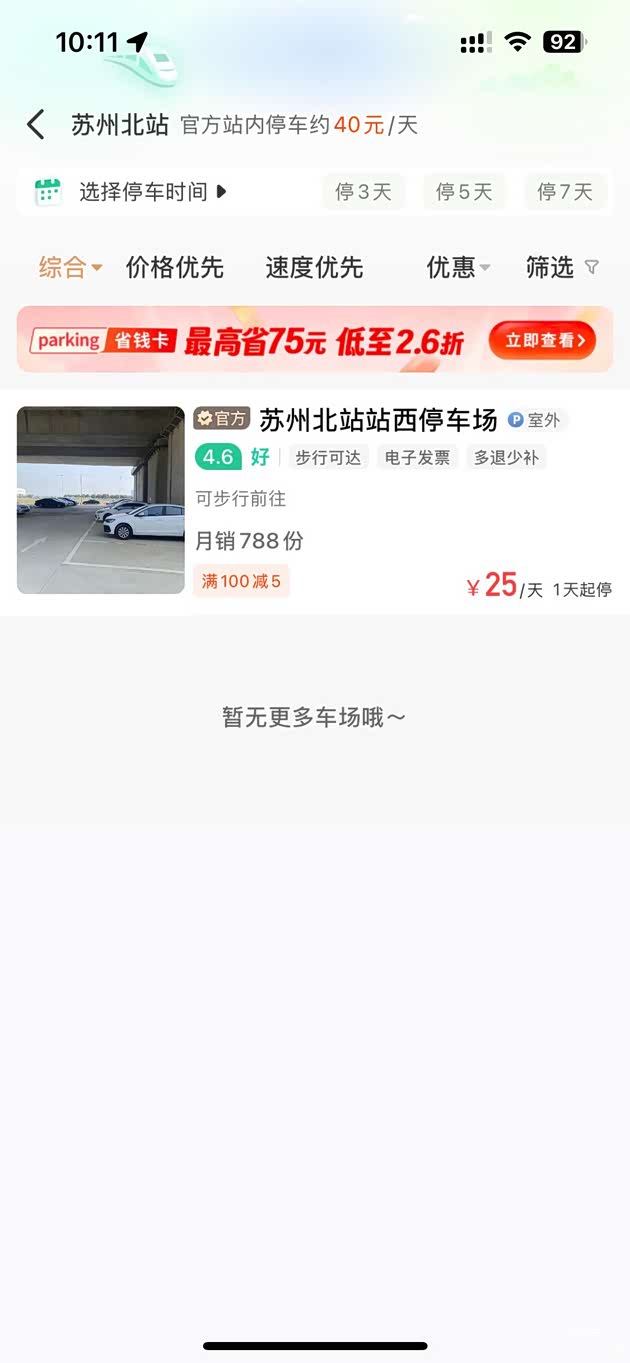This screenshot has width=630, height=1363.
Task: Open the 苏州北站站西停车场 parking listing
Action: (378, 420)
